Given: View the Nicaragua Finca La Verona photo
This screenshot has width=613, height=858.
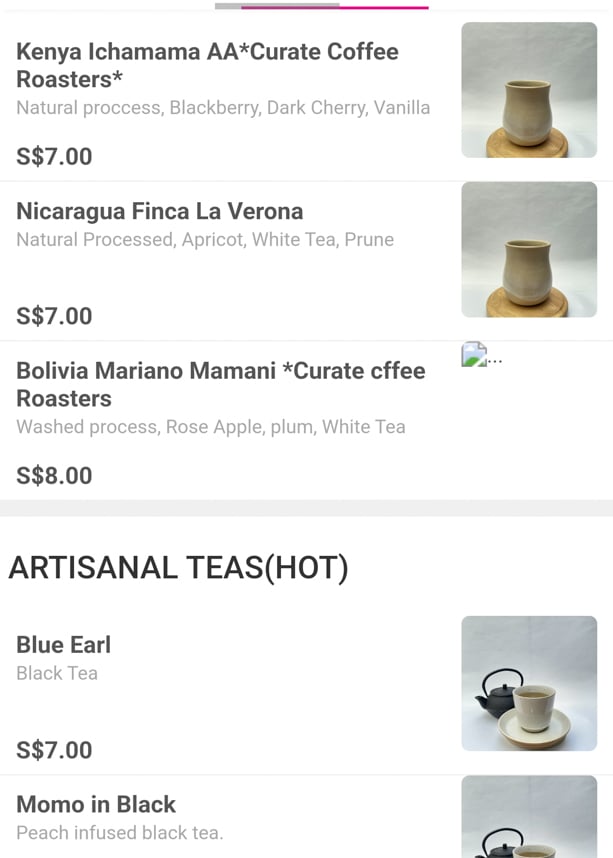Looking at the screenshot, I should point(528,250).
